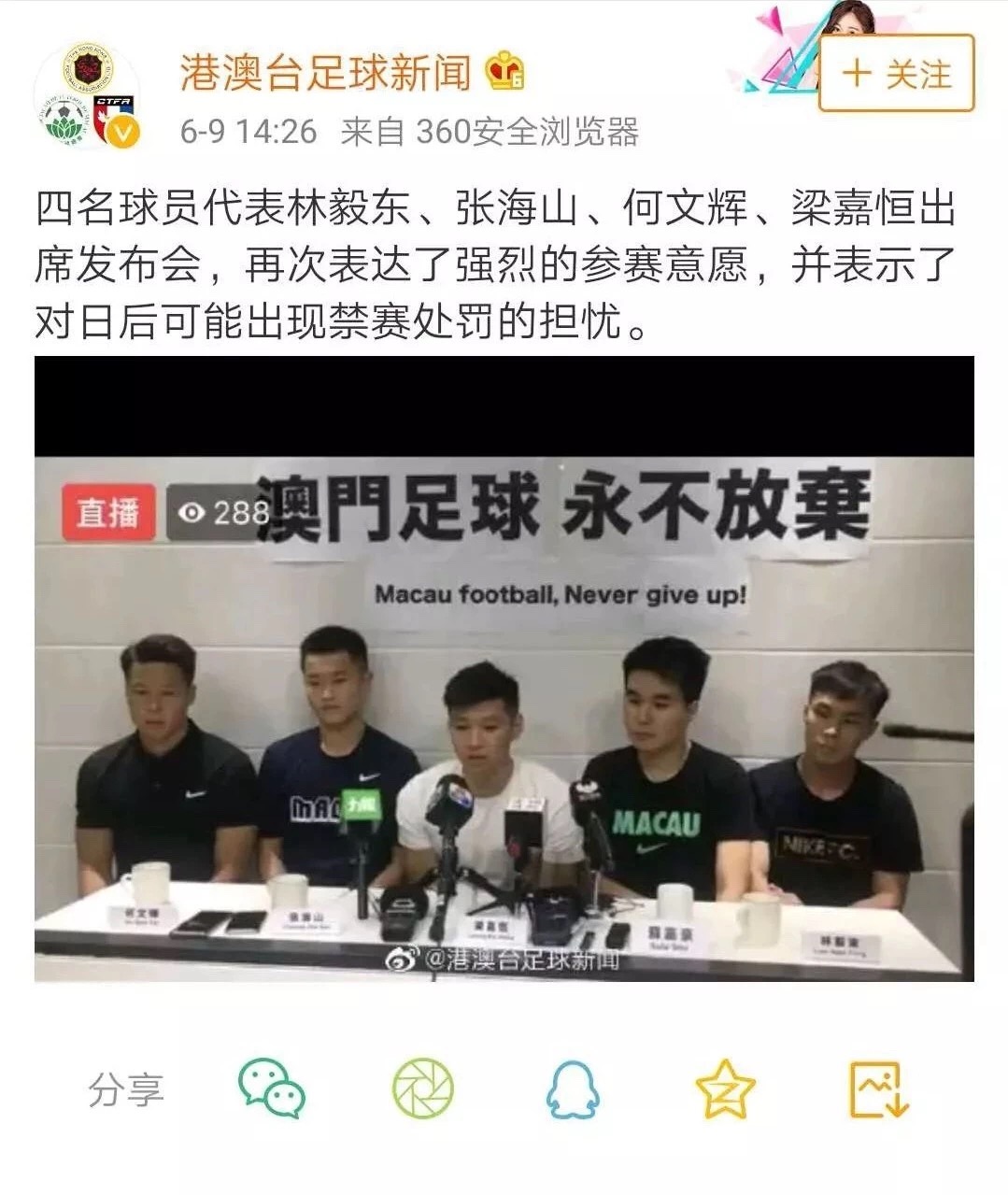The width and height of the screenshot is (1008, 1195).
Task: Share to WeChat Moments
Action: 425,1088
